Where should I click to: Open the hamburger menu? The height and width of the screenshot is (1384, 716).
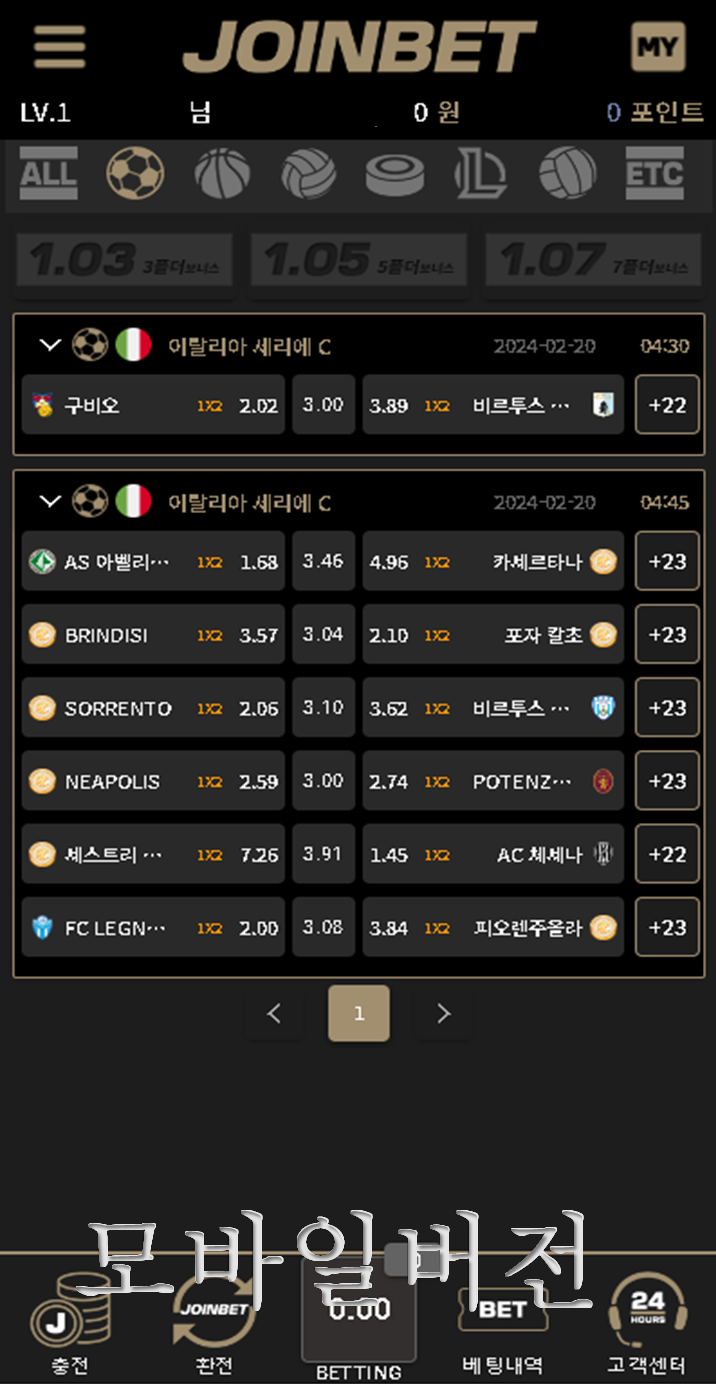pos(60,46)
